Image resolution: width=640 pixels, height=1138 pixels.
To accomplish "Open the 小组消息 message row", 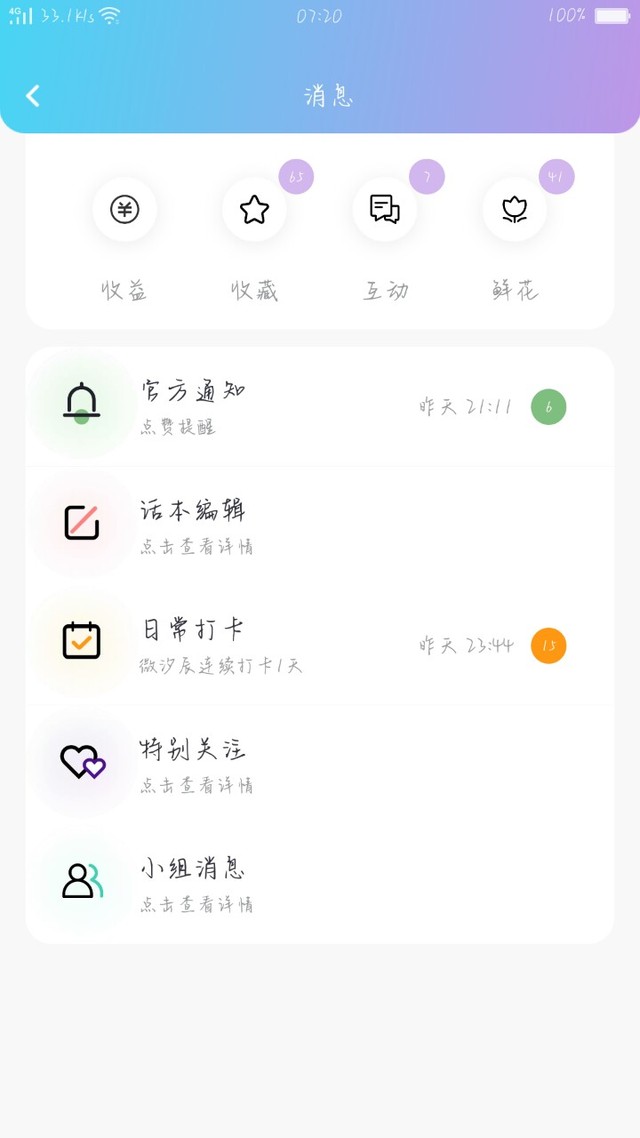I will (x=320, y=883).
